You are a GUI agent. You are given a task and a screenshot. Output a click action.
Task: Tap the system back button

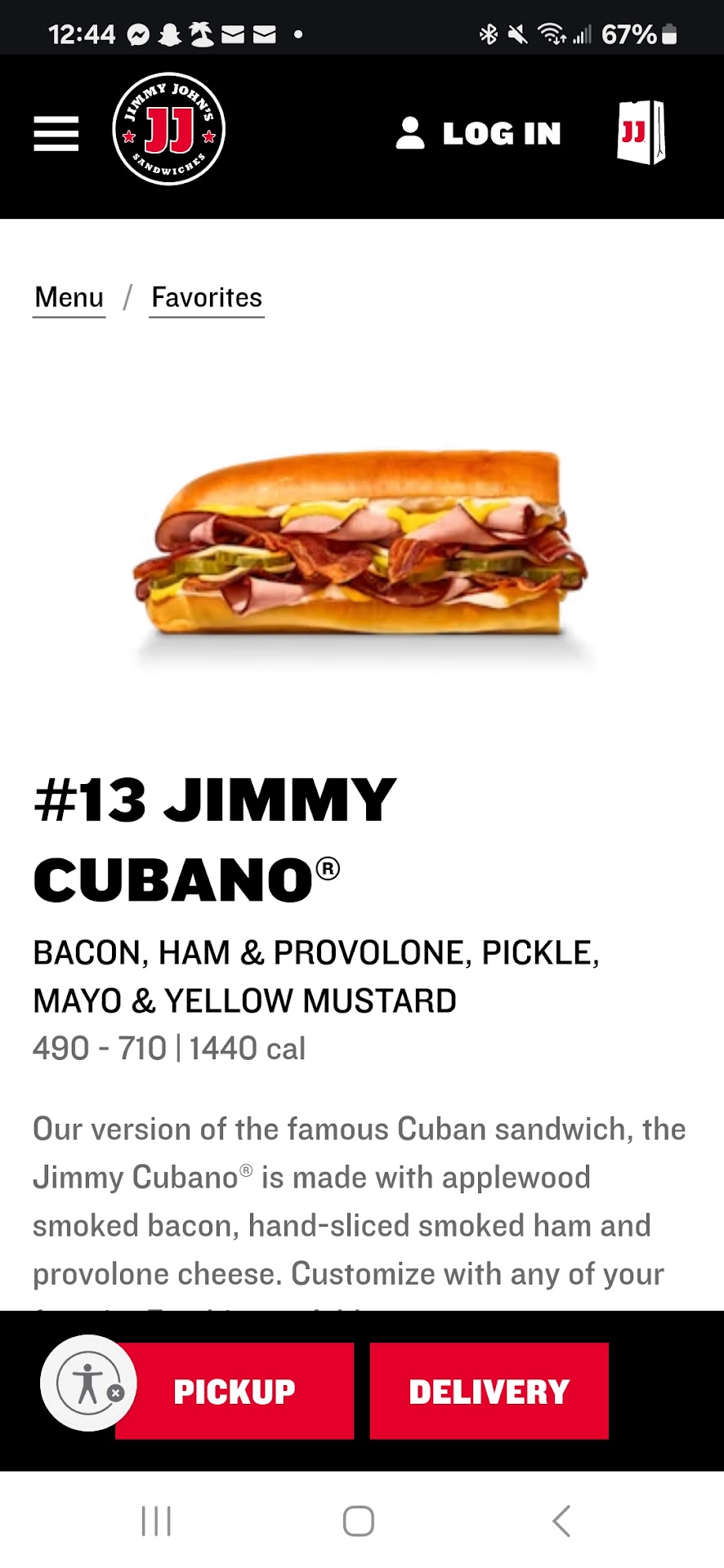tap(561, 1521)
